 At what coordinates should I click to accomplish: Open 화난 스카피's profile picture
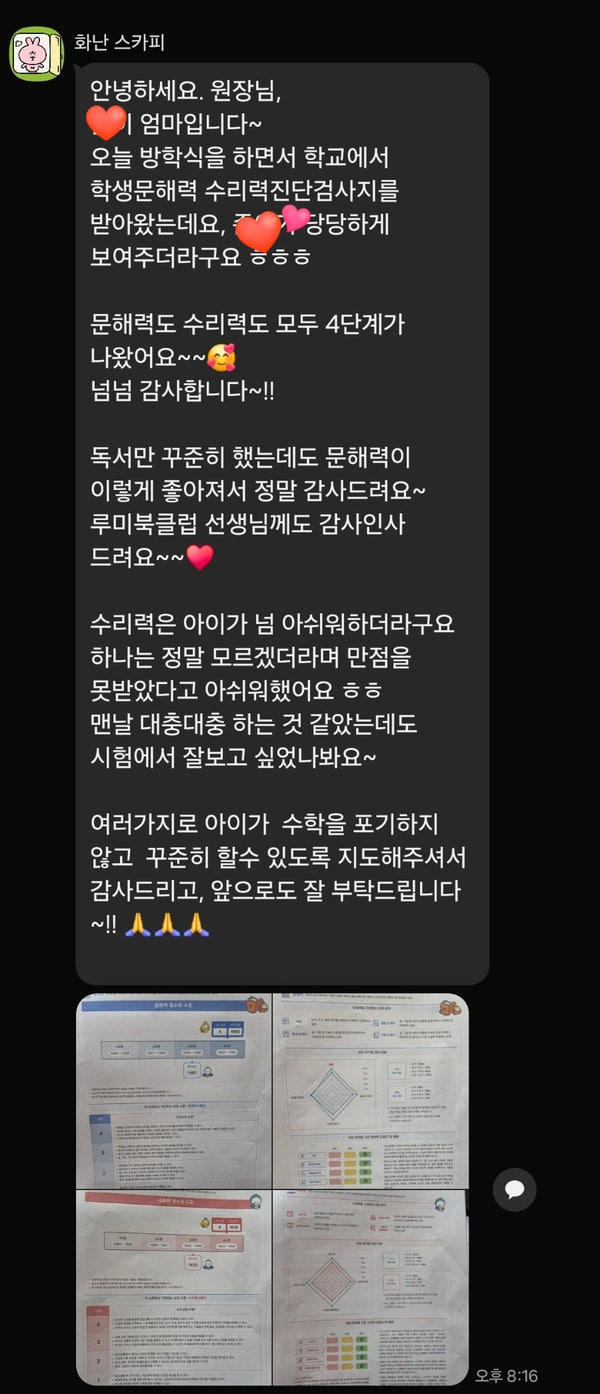point(36,54)
